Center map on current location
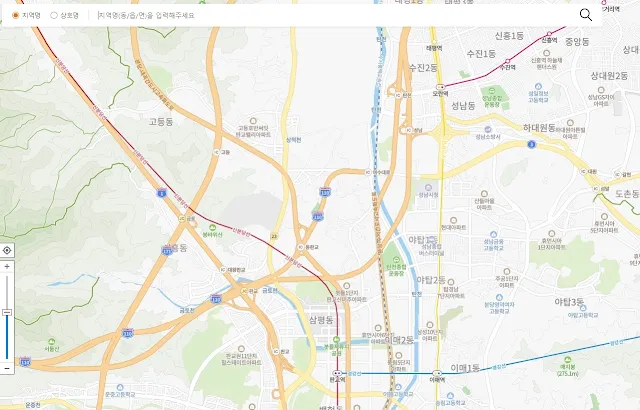Viewport: 640px width, 410px height. pyautogui.click(x=7, y=250)
